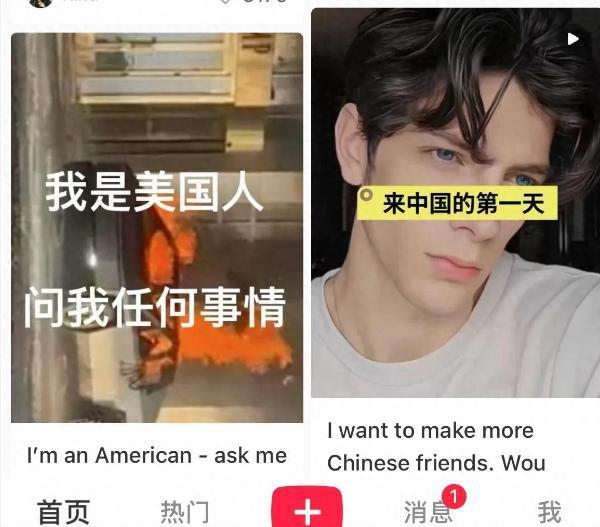
Task: Switch to the 首页 tab
Action: point(63,512)
